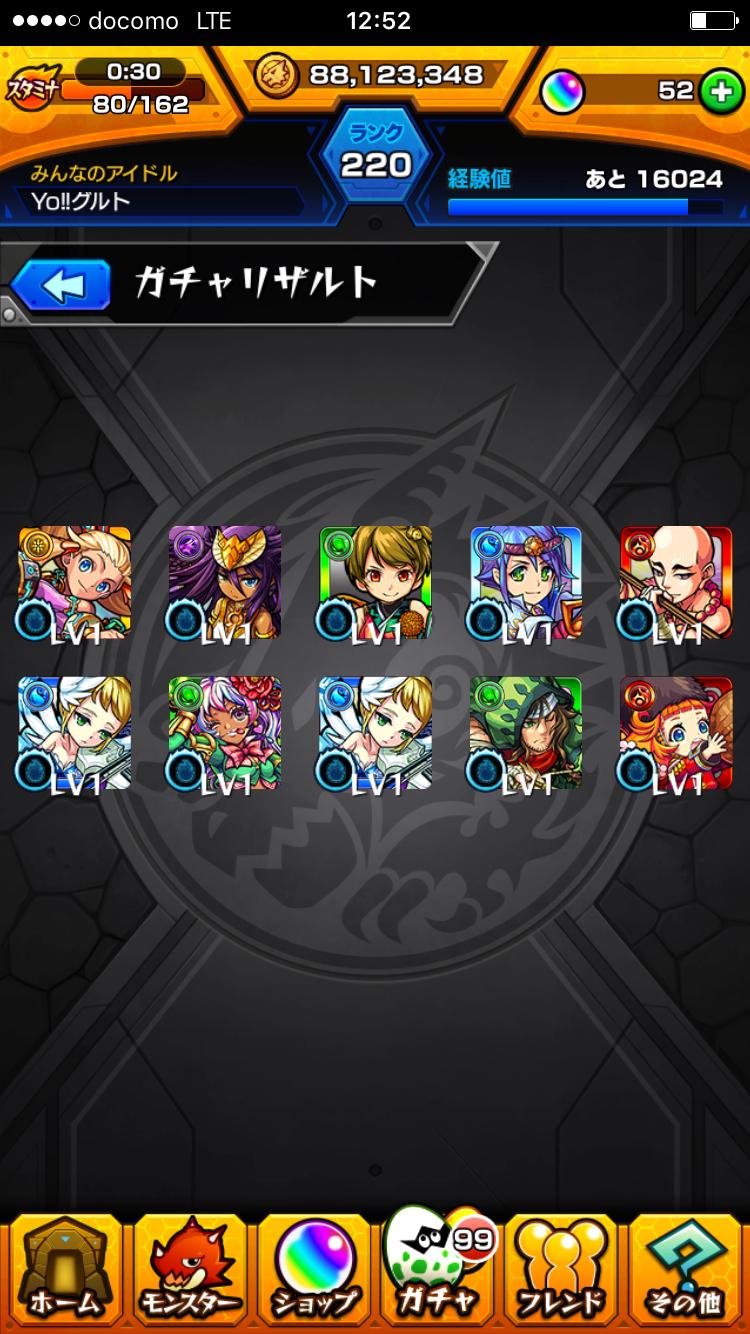Go back using the blue arrow button
This screenshot has height=1334, width=750.
click(60, 286)
